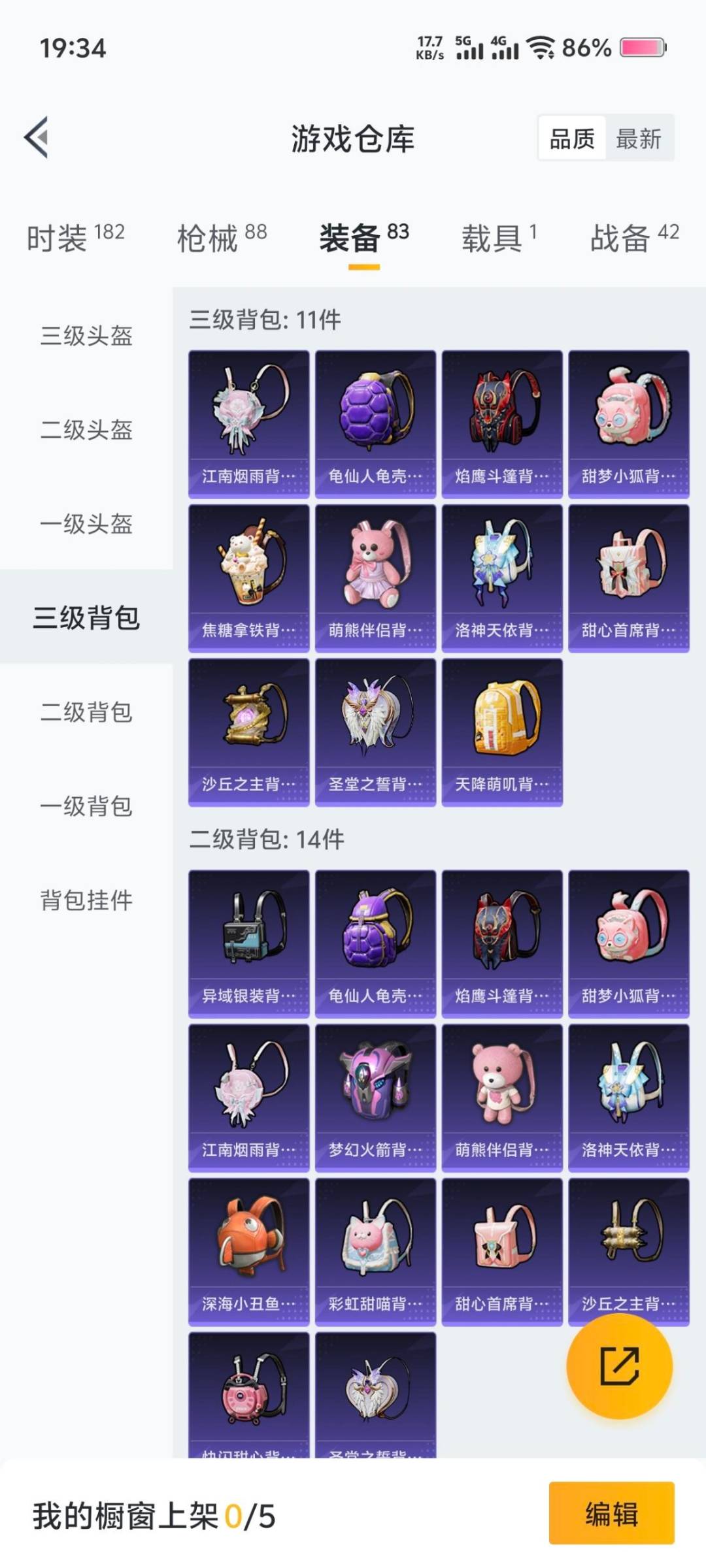The width and height of the screenshot is (706, 1568).
Task: Open the 深海小丑鱼 backpack item
Action: (x=248, y=1241)
